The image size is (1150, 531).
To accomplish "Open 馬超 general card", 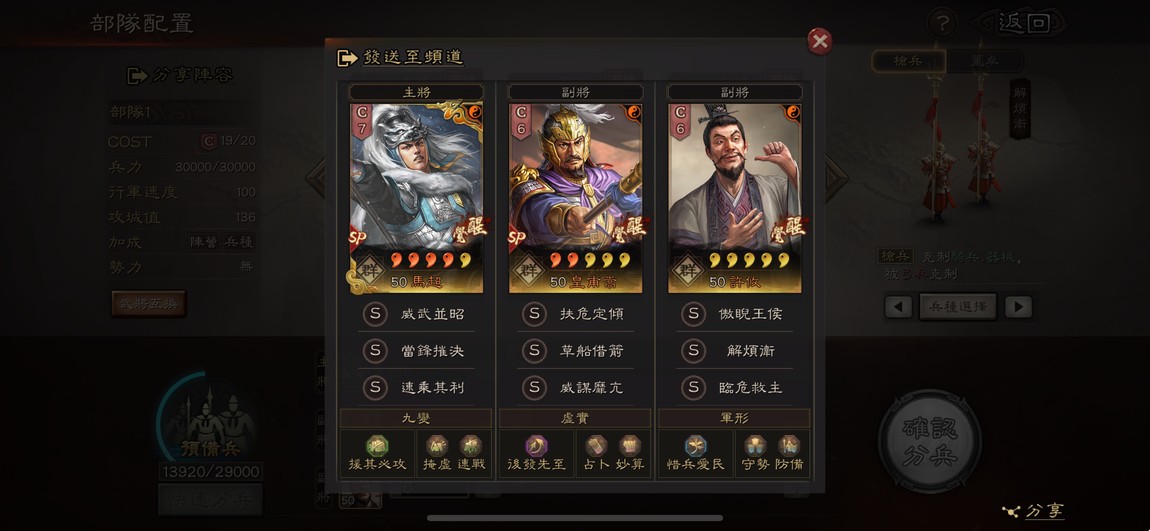I will click(416, 195).
